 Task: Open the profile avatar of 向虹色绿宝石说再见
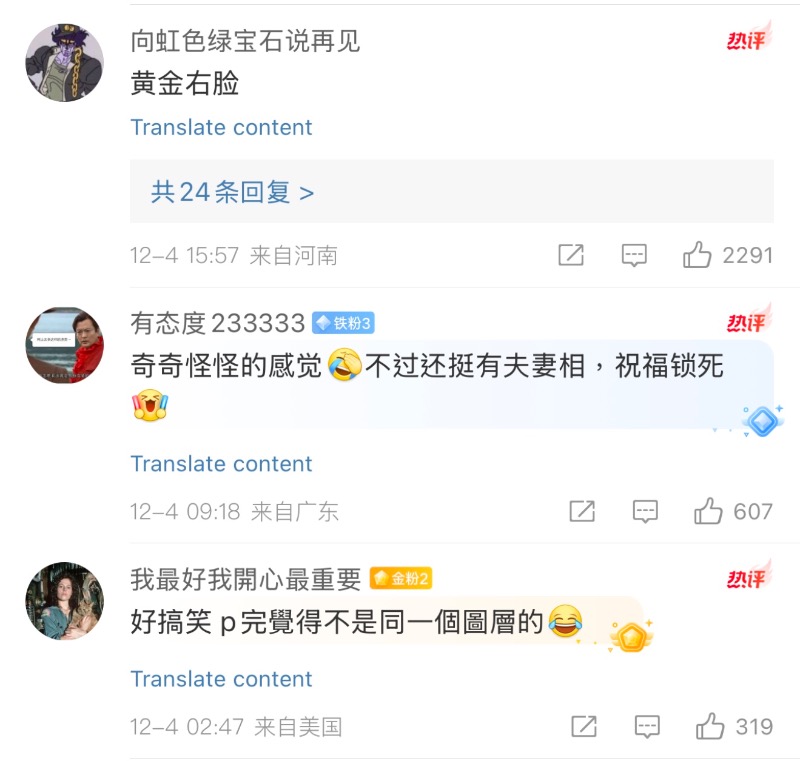tap(64, 62)
